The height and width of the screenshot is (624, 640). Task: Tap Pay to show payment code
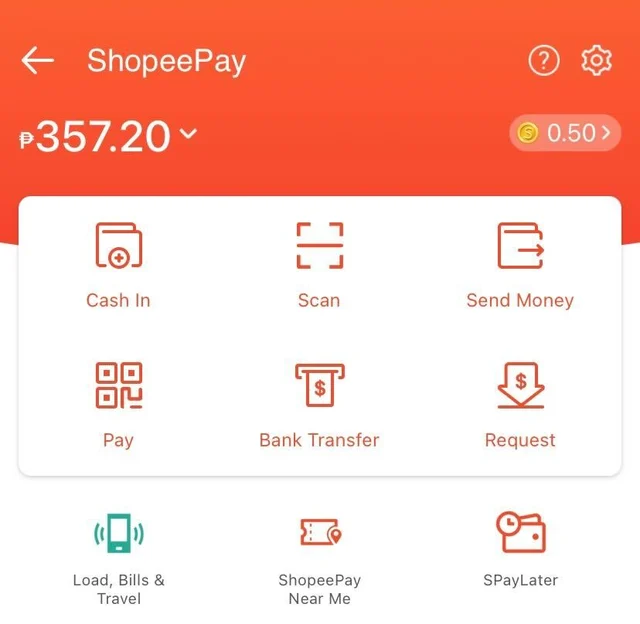118,405
